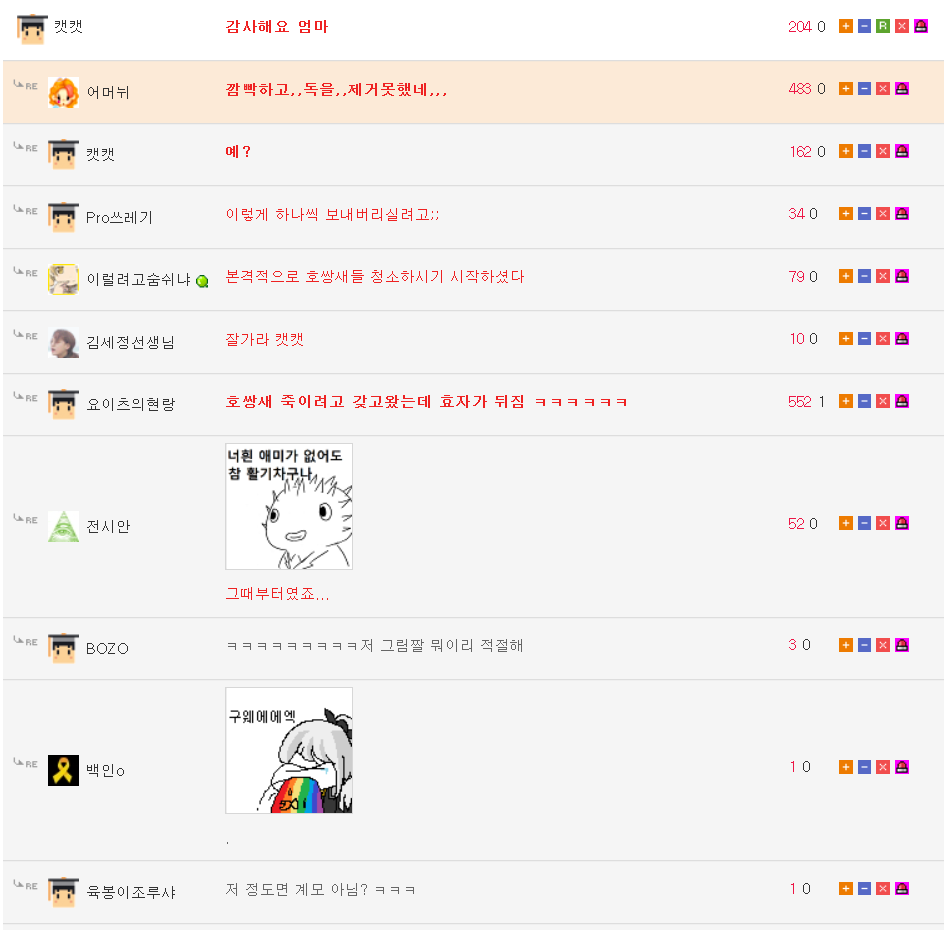Upvote BOZO's comment
This screenshot has height=930, width=944.
[x=845, y=645]
